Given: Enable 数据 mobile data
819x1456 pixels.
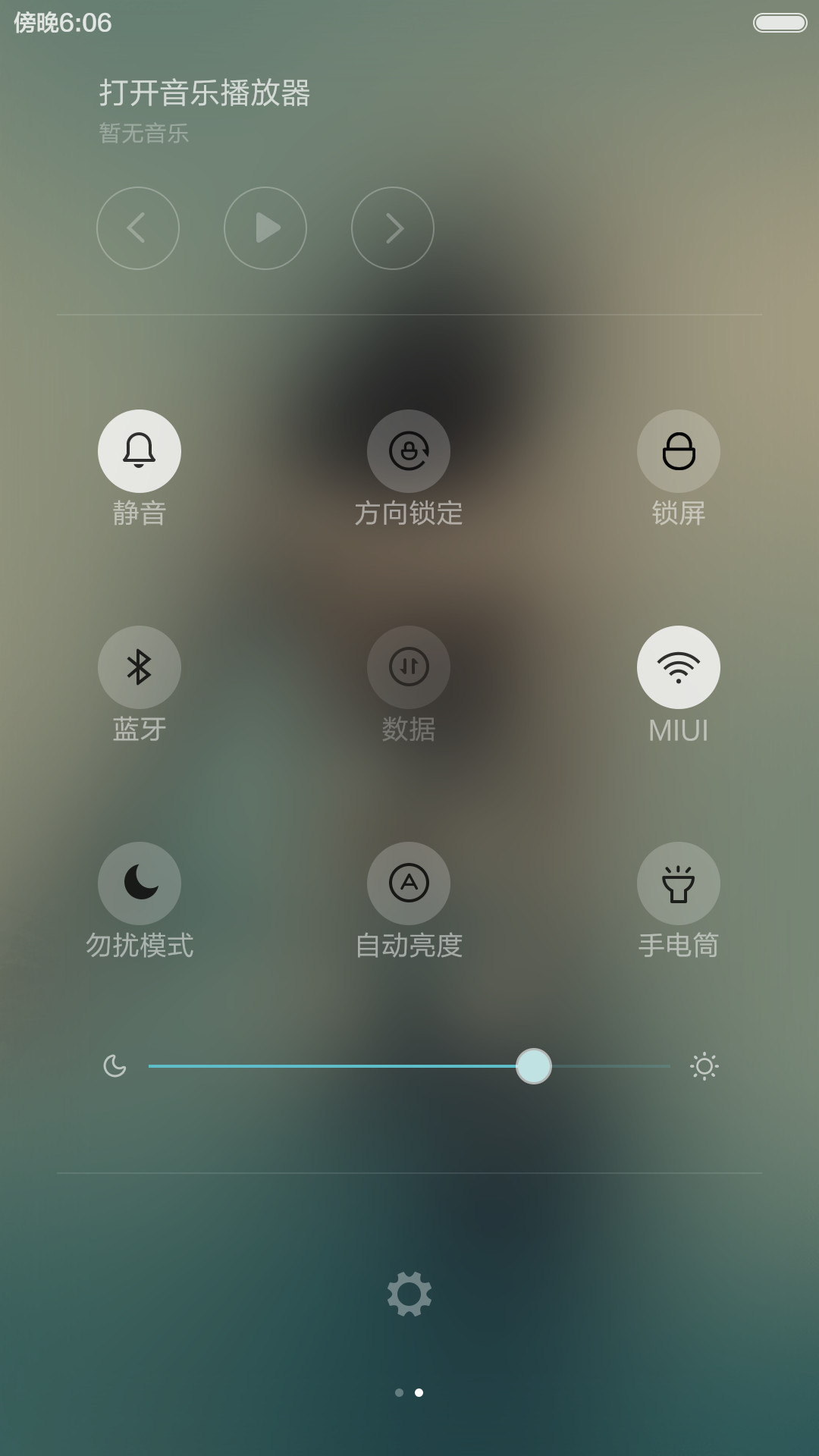Looking at the screenshot, I should click(409, 667).
